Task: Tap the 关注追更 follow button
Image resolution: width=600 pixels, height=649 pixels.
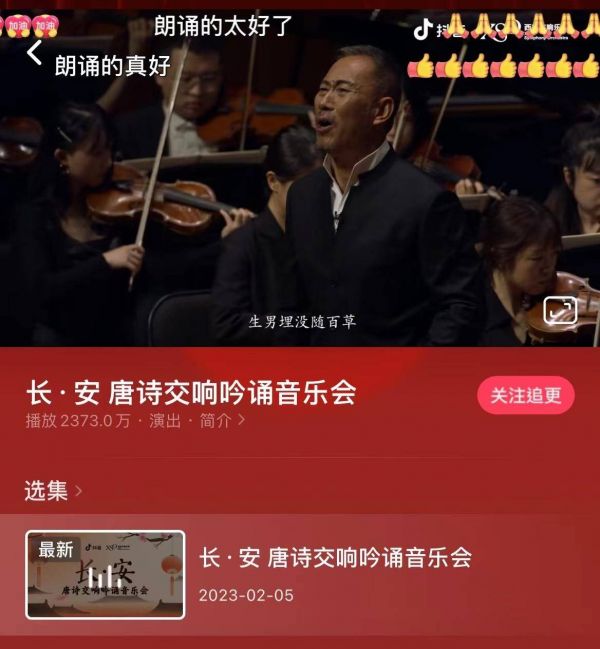Action: point(526,395)
